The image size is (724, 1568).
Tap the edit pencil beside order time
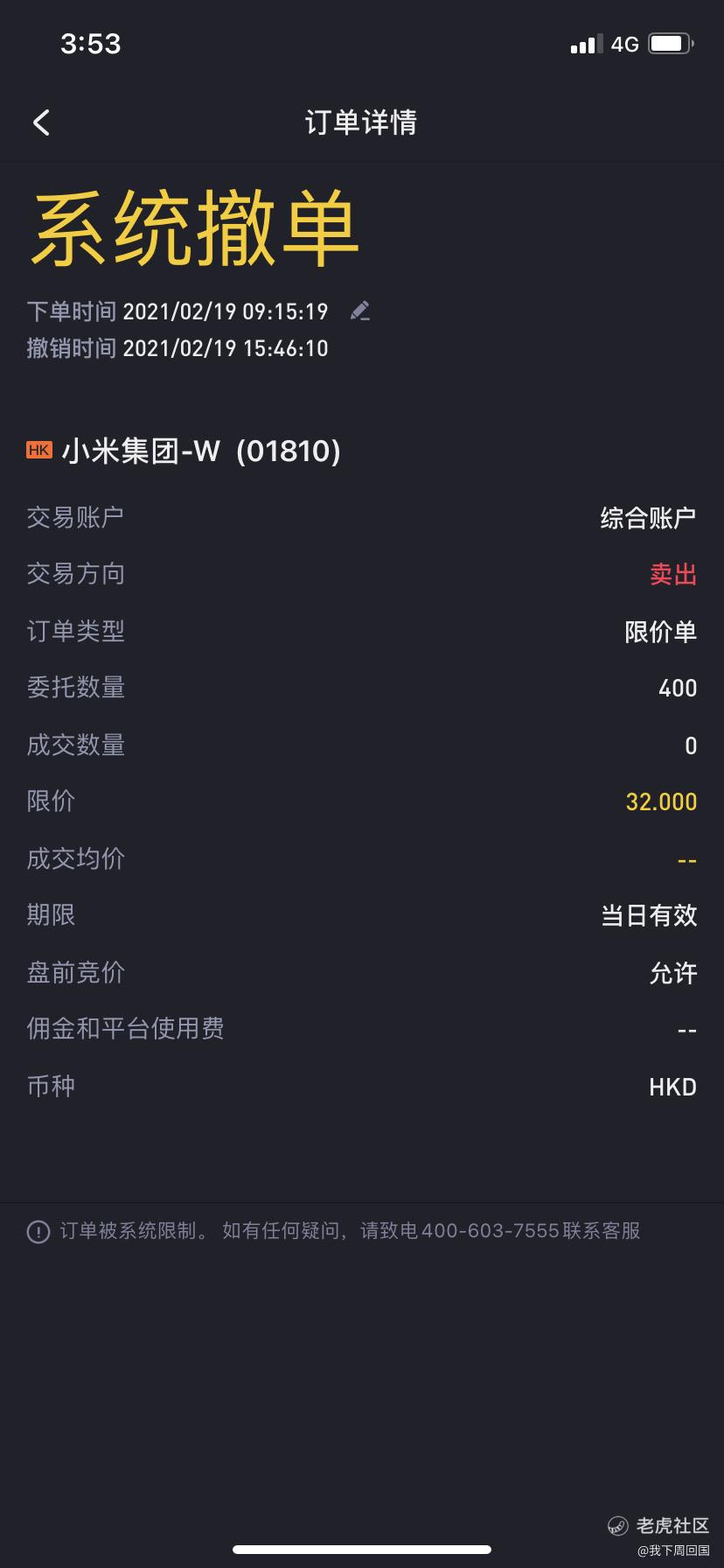(x=359, y=311)
